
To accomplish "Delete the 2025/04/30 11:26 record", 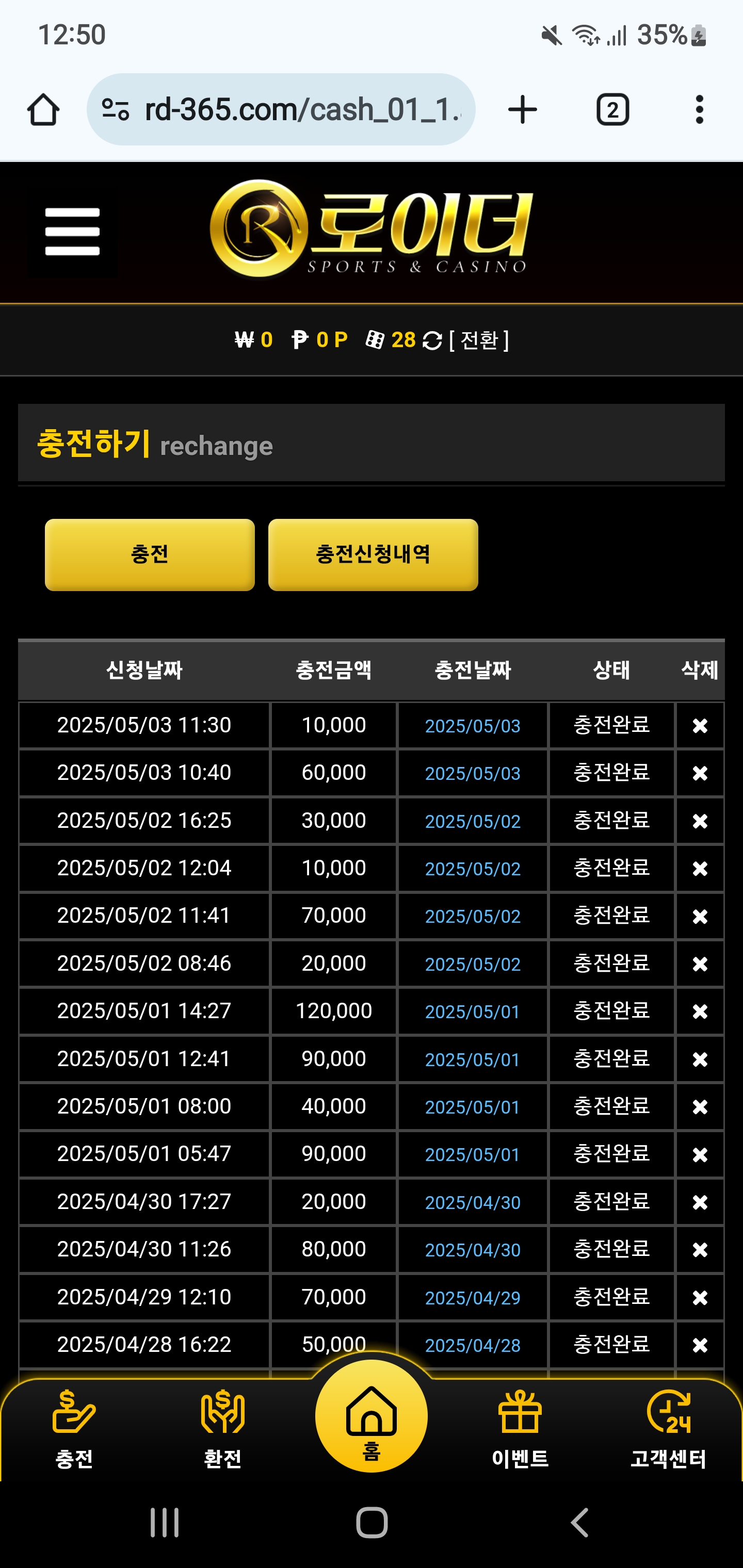I will (x=700, y=1250).
